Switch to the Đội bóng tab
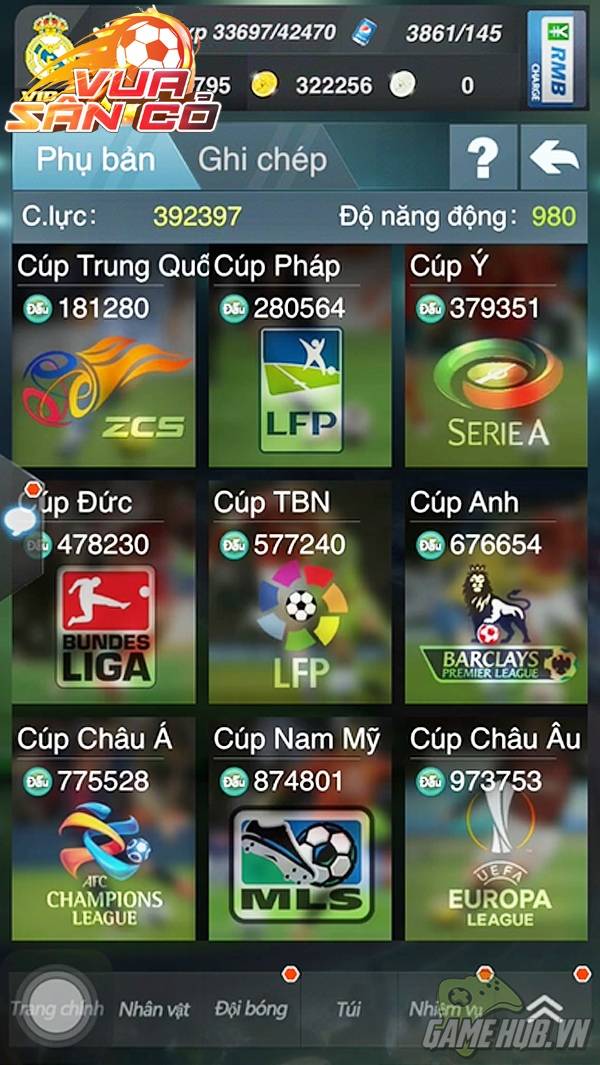This screenshot has width=600, height=1065. coord(250,1008)
